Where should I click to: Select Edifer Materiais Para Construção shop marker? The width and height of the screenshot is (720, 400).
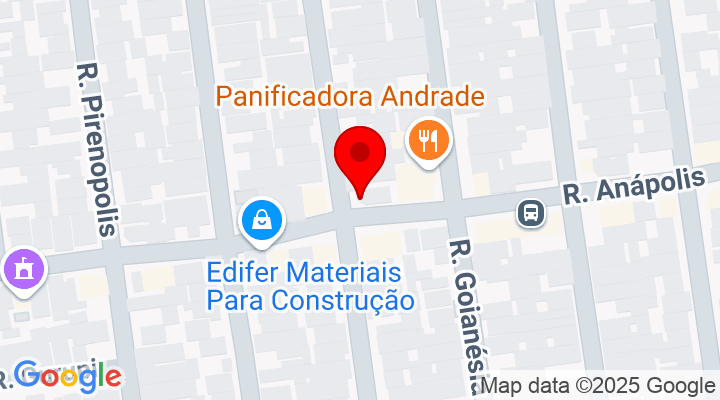pyautogui.click(x=262, y=219)
